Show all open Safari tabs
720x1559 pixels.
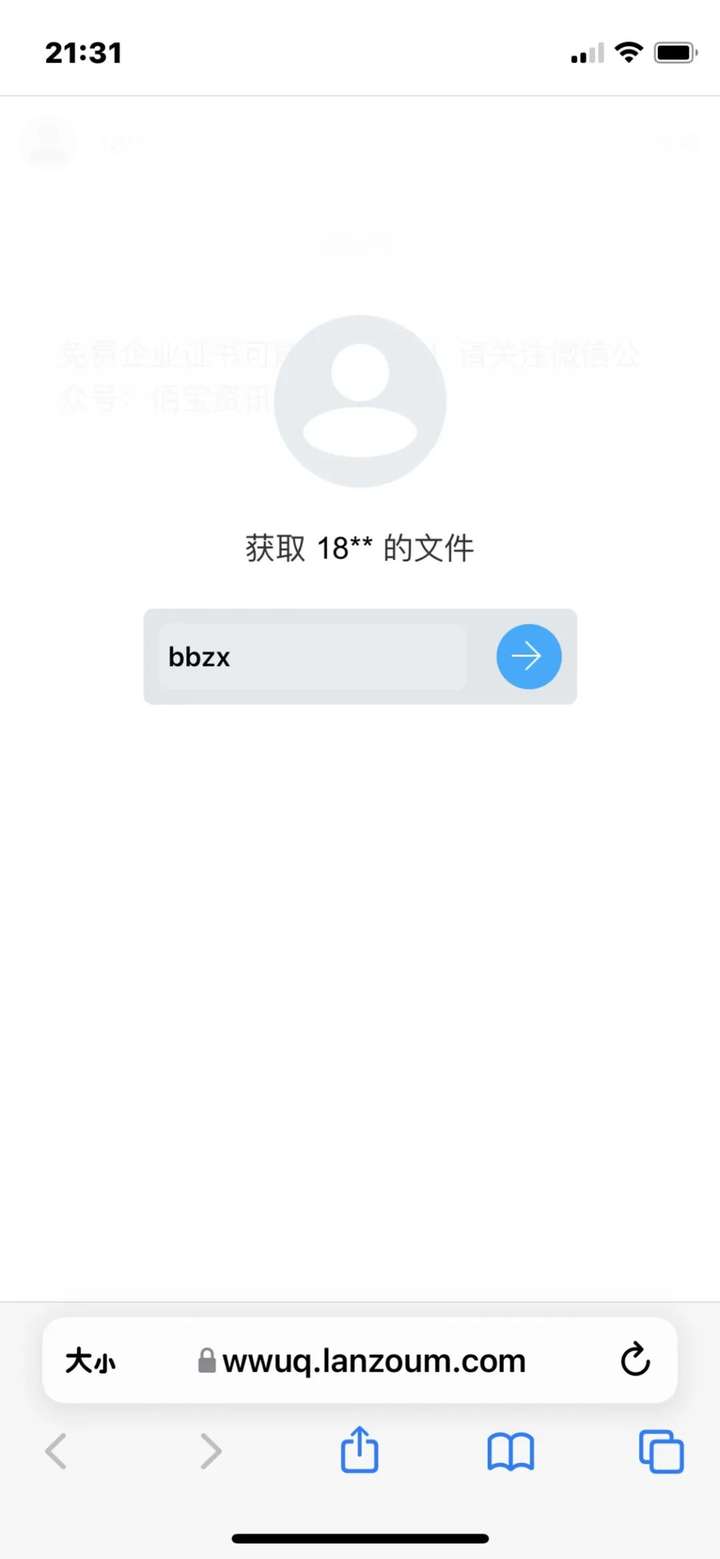tap(661, 1451)
